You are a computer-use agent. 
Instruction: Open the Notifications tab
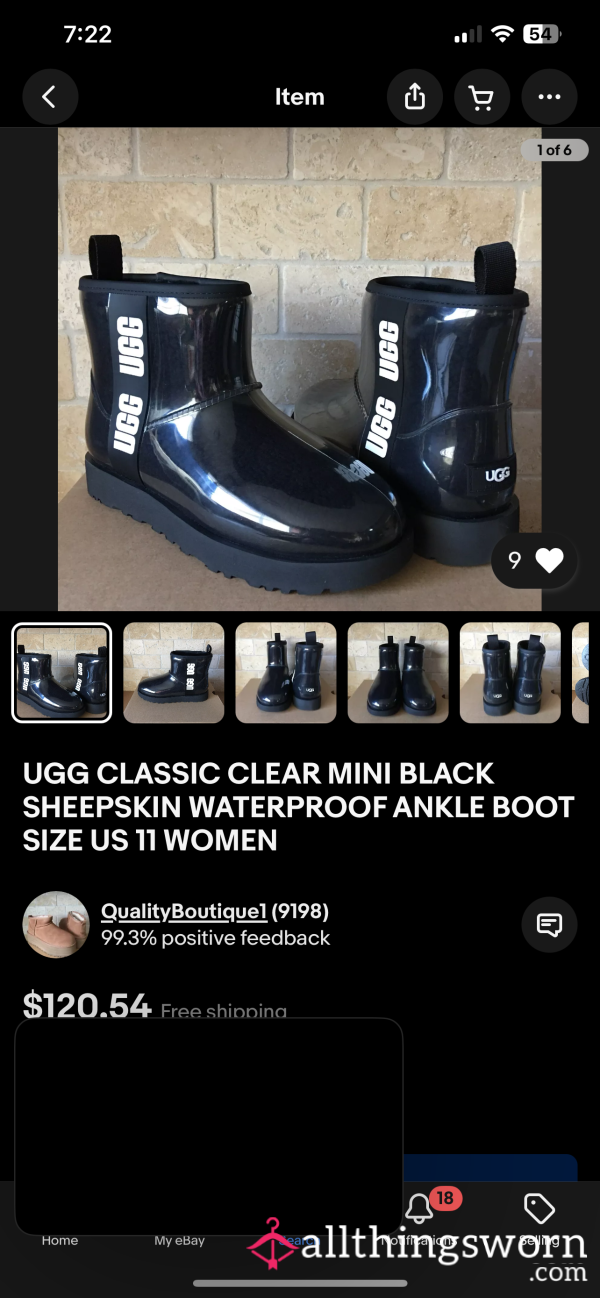click(x=420, y=1220)
